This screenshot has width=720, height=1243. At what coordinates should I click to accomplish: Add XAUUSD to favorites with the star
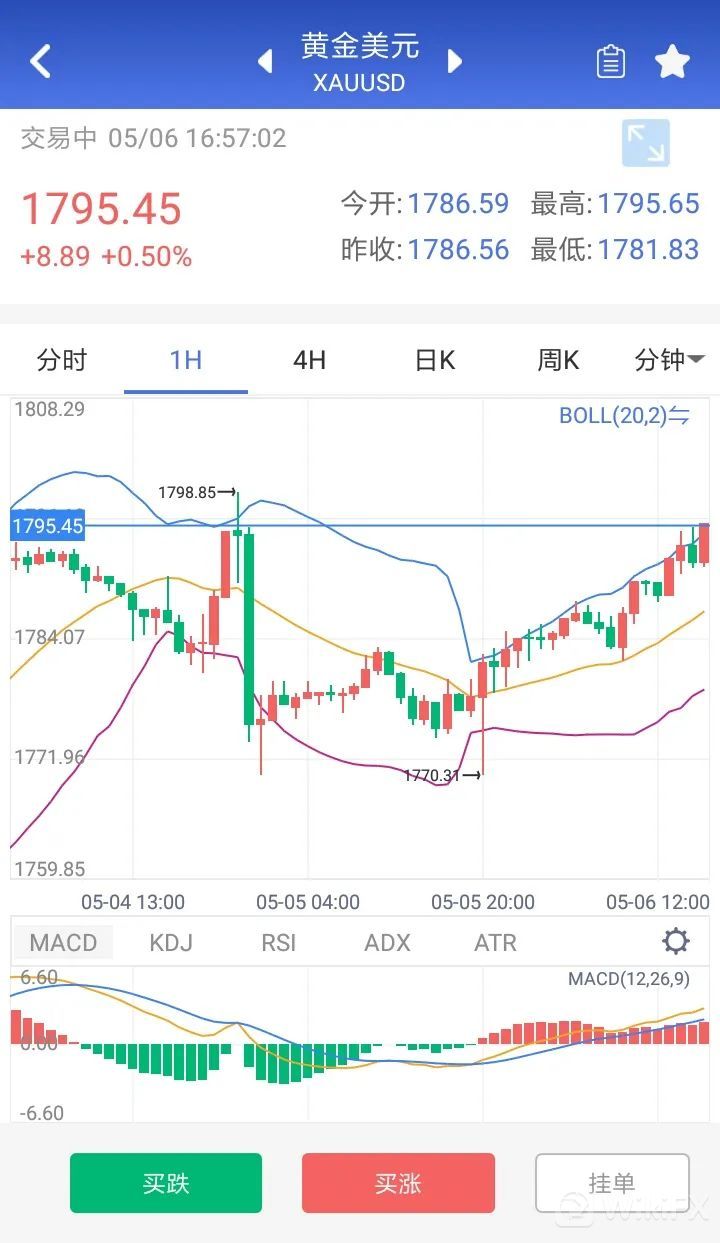pos(672,62)
